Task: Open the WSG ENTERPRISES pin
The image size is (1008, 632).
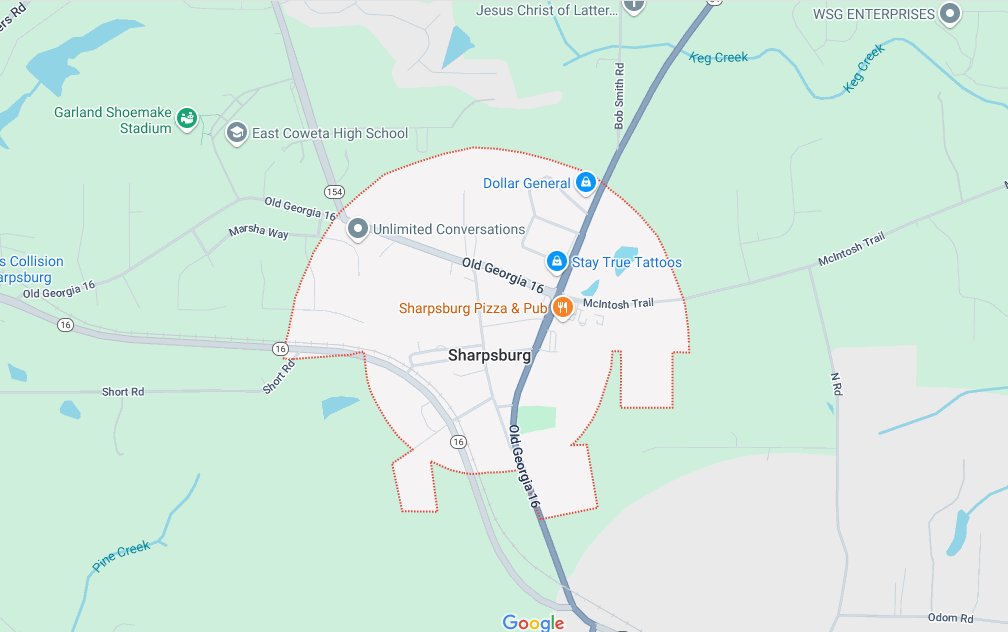Action: coord(951,14)
